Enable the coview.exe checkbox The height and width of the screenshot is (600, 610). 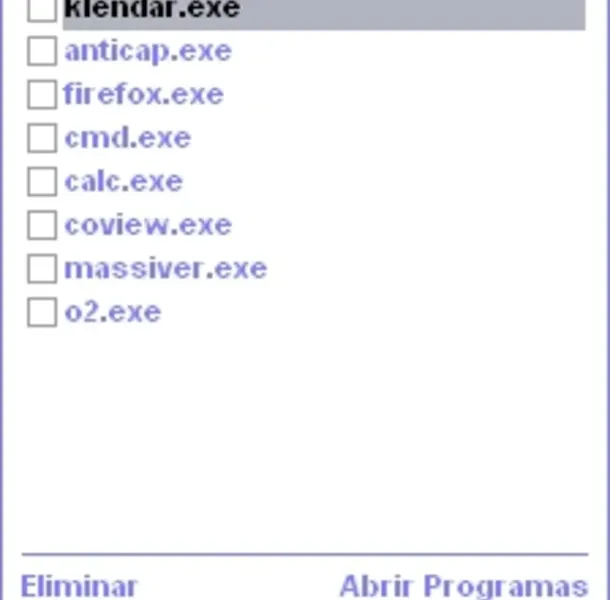click(41, 225)
